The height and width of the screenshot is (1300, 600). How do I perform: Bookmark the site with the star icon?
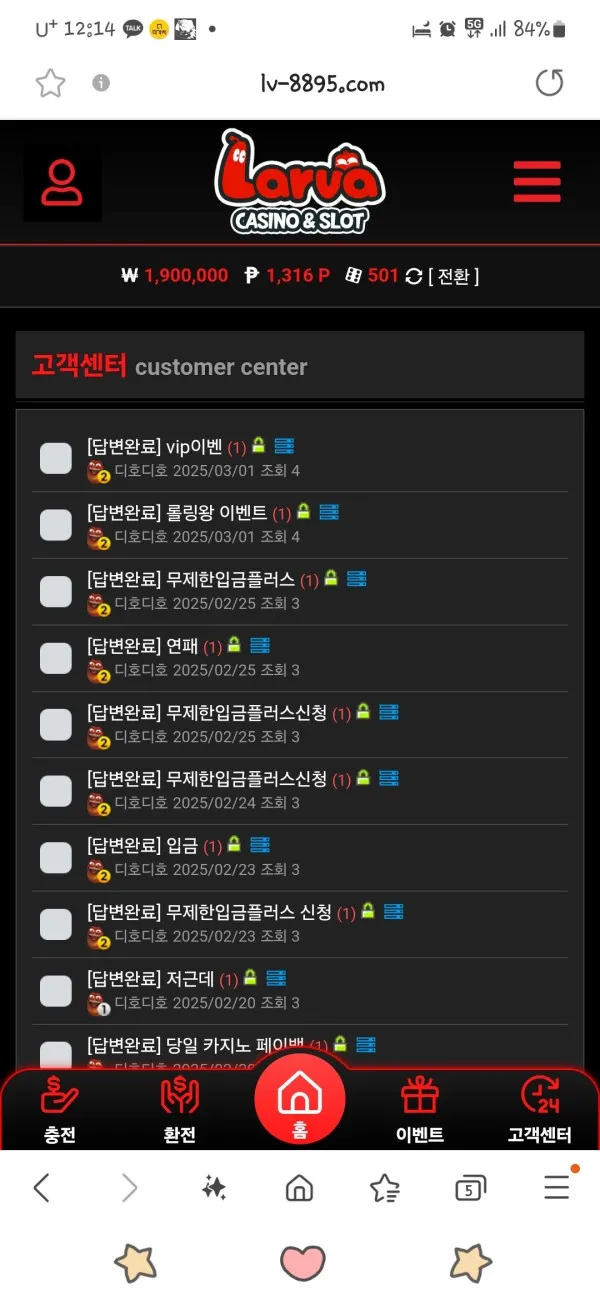click(50, 83)
